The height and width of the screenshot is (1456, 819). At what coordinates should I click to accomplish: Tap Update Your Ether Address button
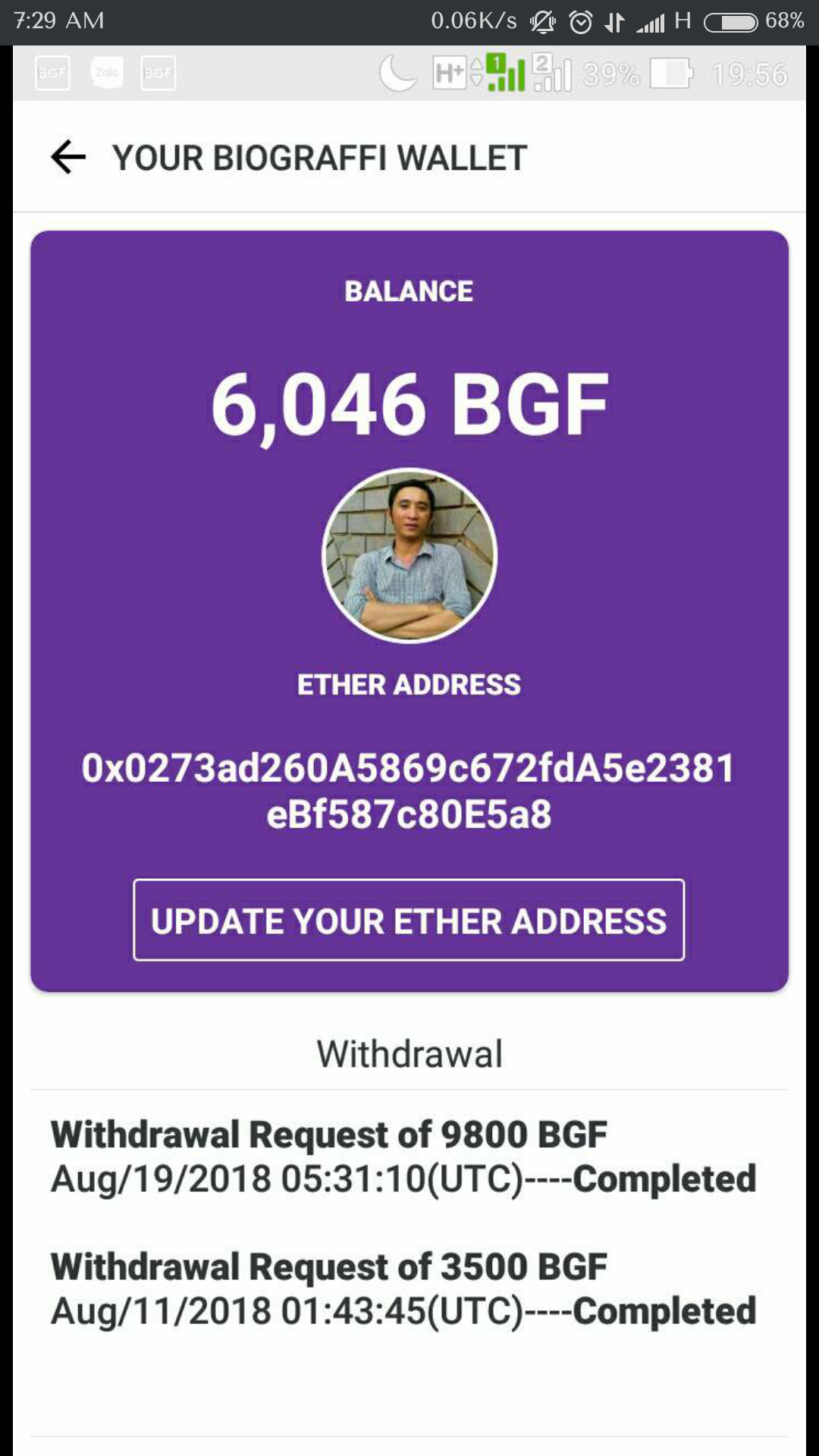pyautogui.click(x=409, y=920)
